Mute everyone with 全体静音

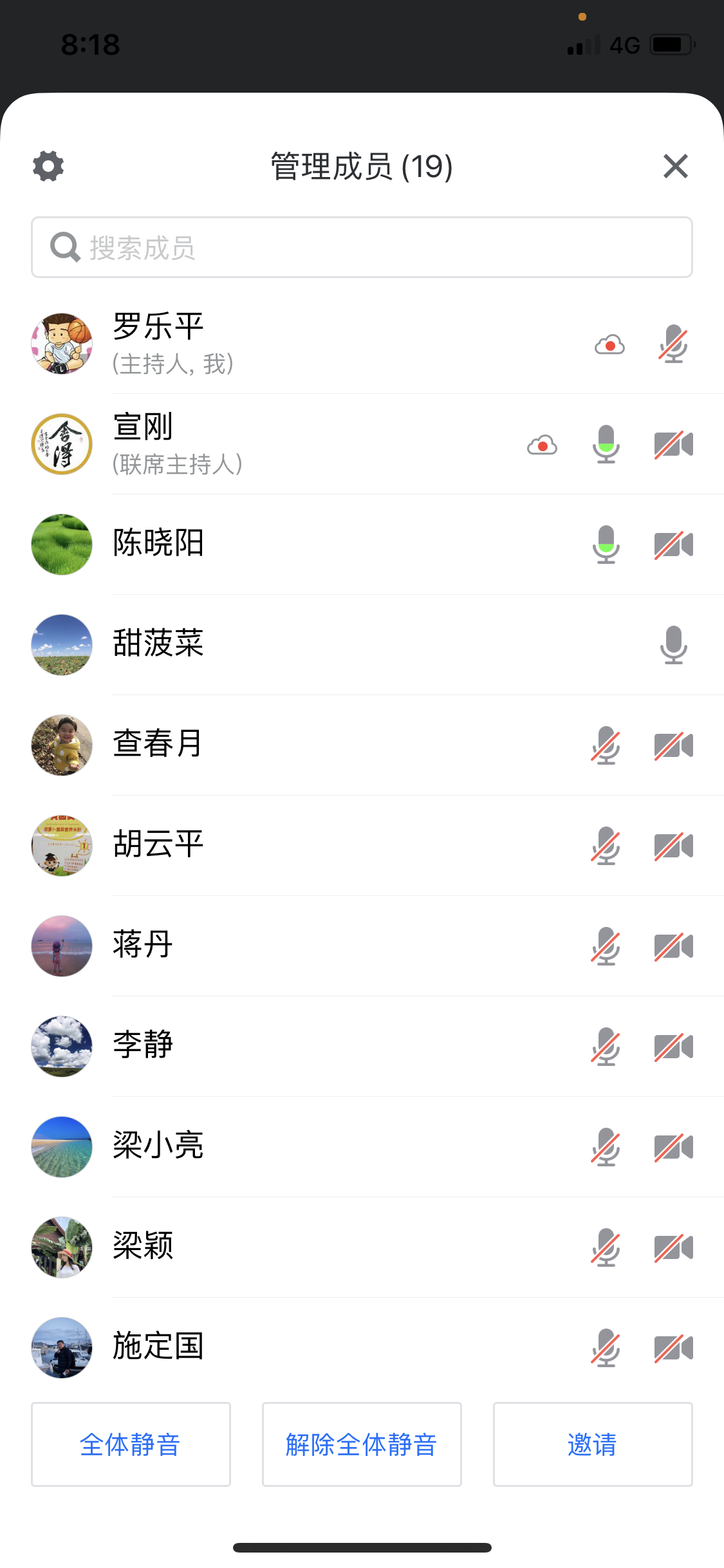pos(131,1444)
